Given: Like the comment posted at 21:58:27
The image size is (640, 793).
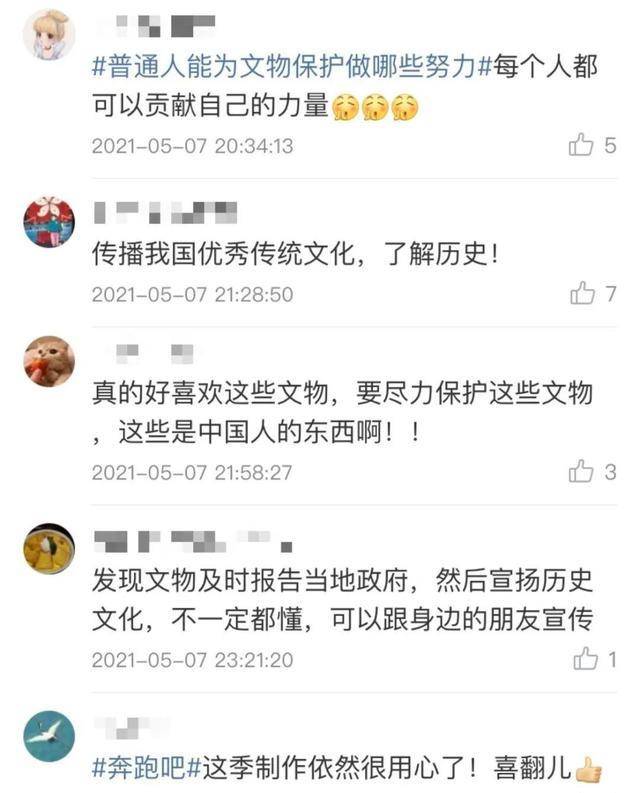Looking at the screenshot, I should click(582, 471).
